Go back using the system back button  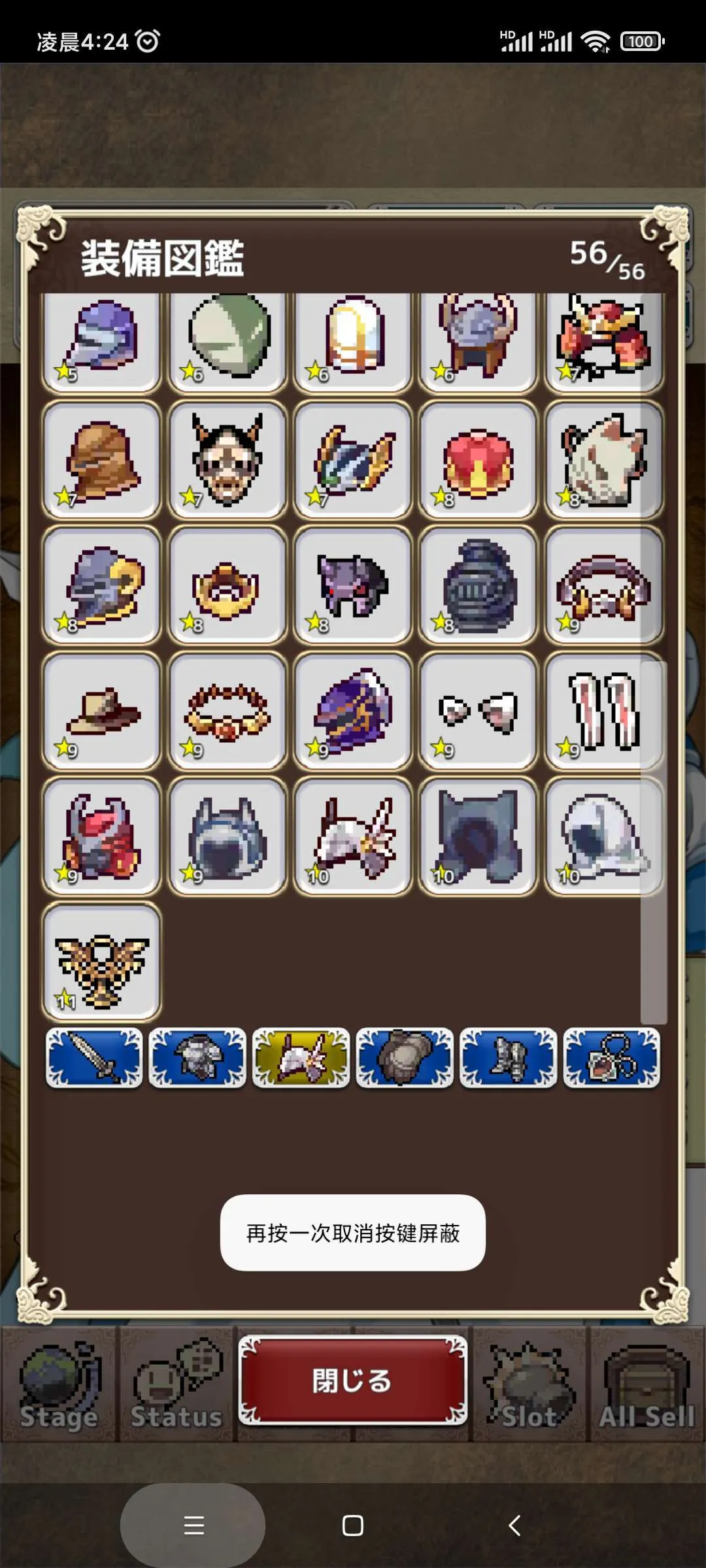(514, 1526)
